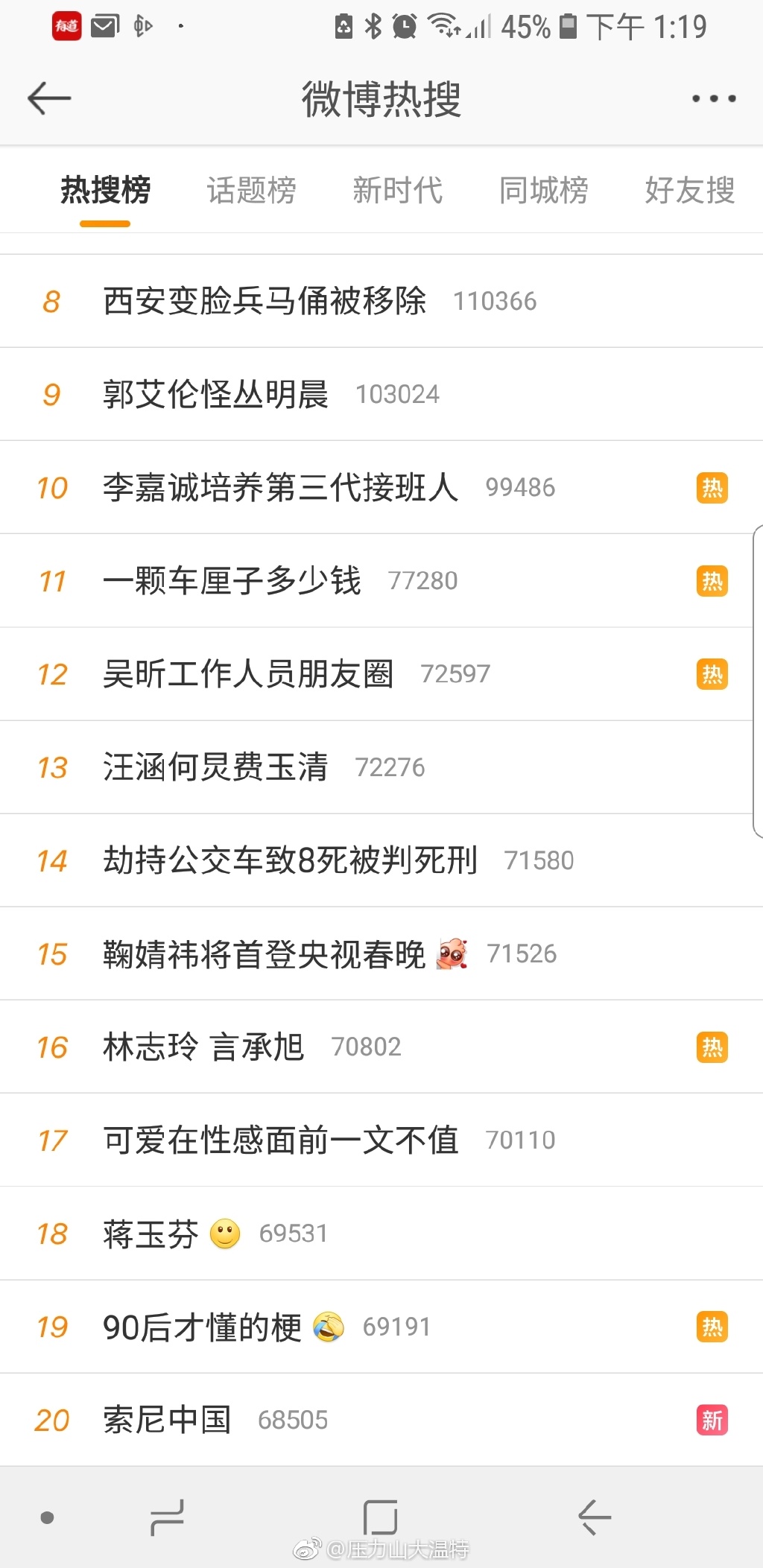This screenshot has height=1568, width=763.
Task: Open 吴昕工作人员朋友圈 topic
Action: pyautogui.click(x=381, y=674)
